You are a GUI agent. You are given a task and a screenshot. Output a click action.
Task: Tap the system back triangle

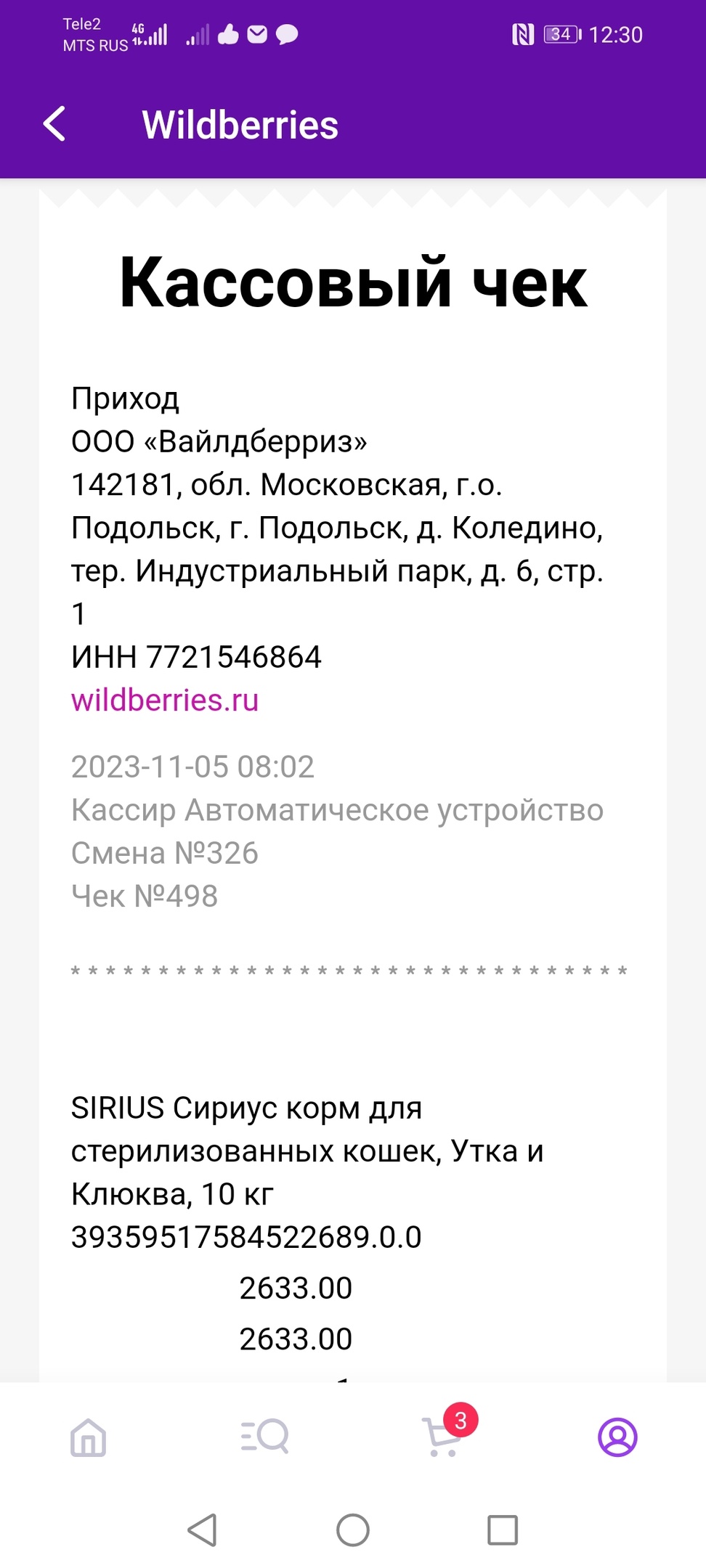coord(203,1530)
